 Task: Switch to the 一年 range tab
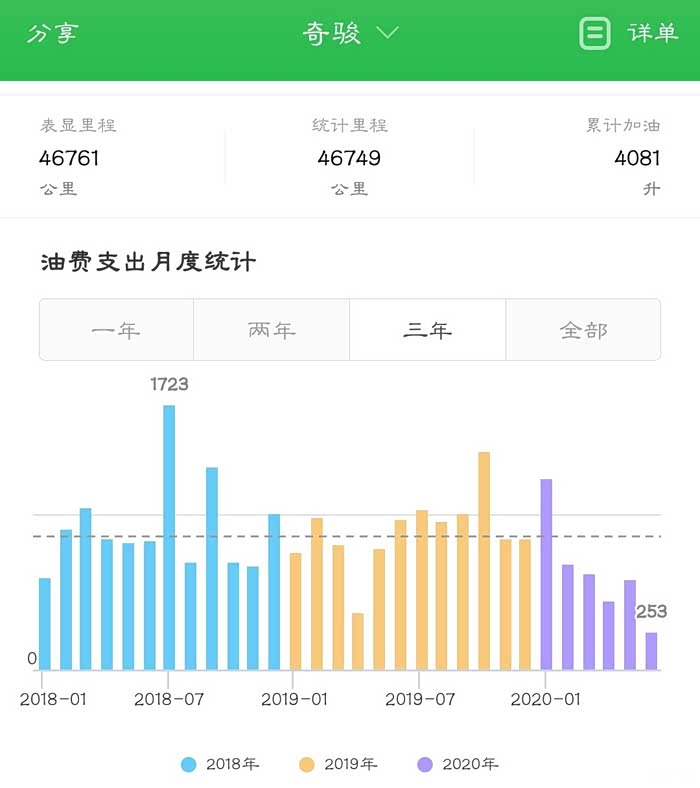click(116, 330)
